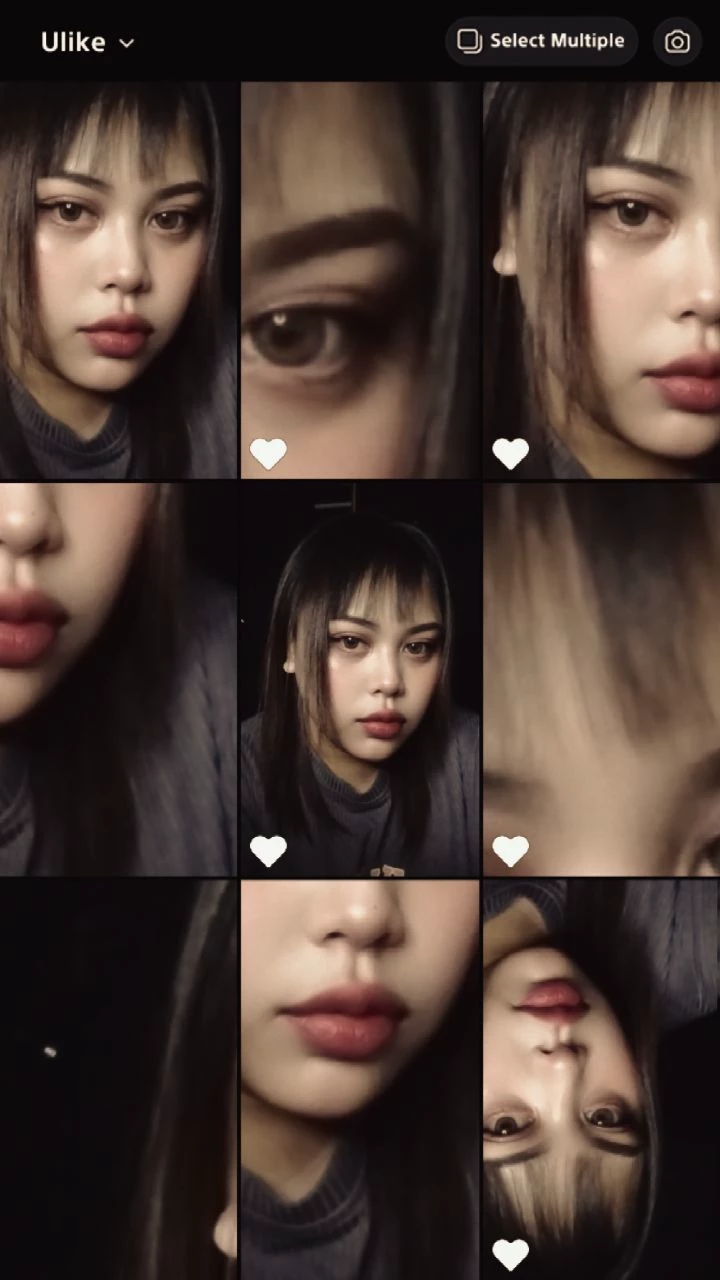Open the camera
This screenshot has width=720, height=1280.
(x=677, y=41)
